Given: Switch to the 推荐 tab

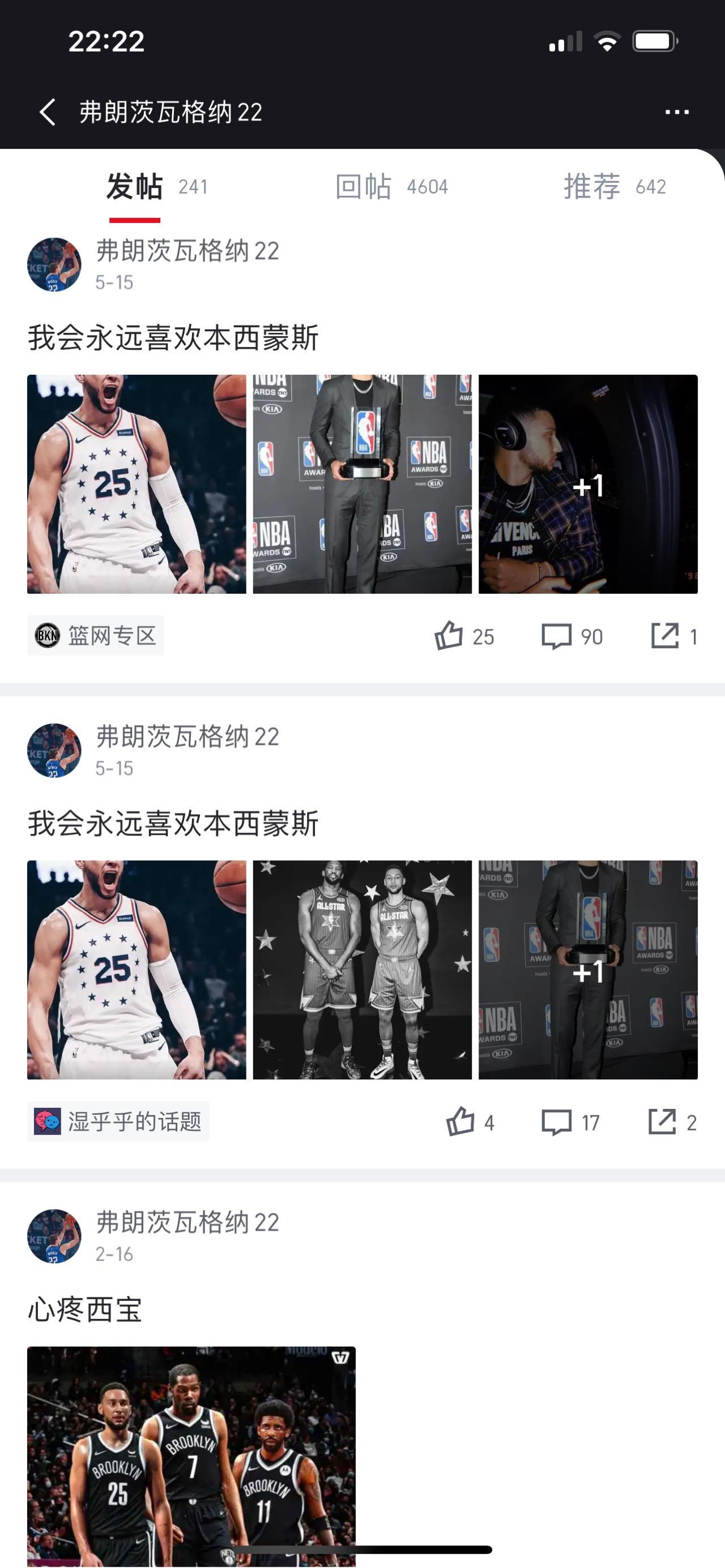Looking at the screenshot, I should 613,186.
